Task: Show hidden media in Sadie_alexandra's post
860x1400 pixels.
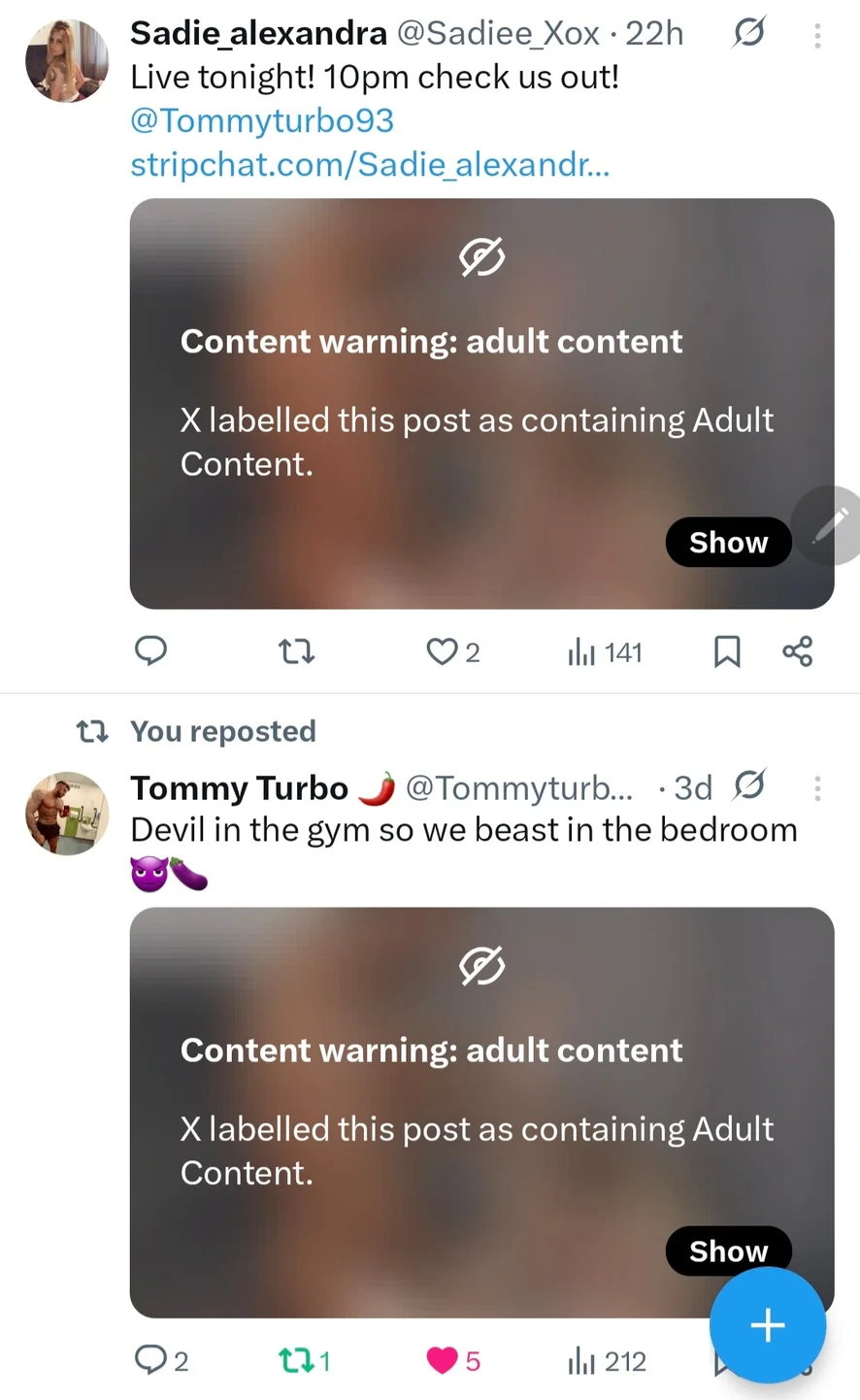Action: click(x=728, y=542)
